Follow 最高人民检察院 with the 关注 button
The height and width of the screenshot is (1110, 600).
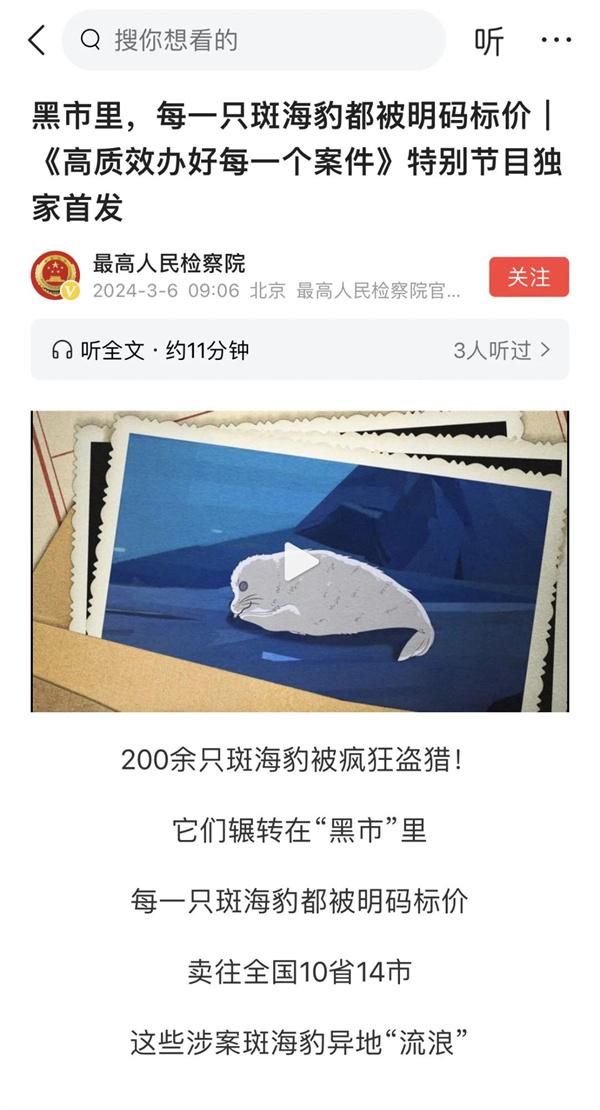click(x=528, y=277)
